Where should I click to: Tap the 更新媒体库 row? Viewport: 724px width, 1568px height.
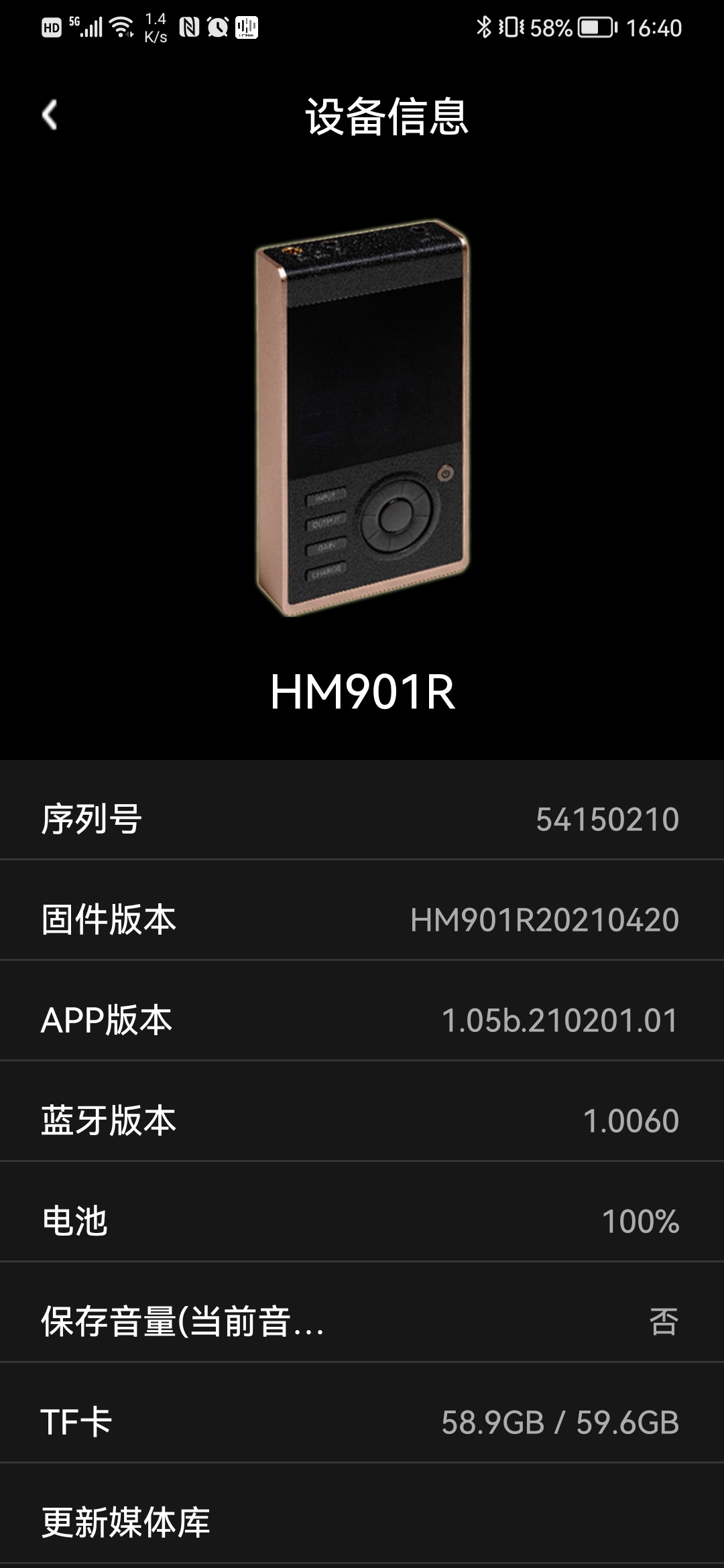pyautogui.click(x=362, y=1521)
